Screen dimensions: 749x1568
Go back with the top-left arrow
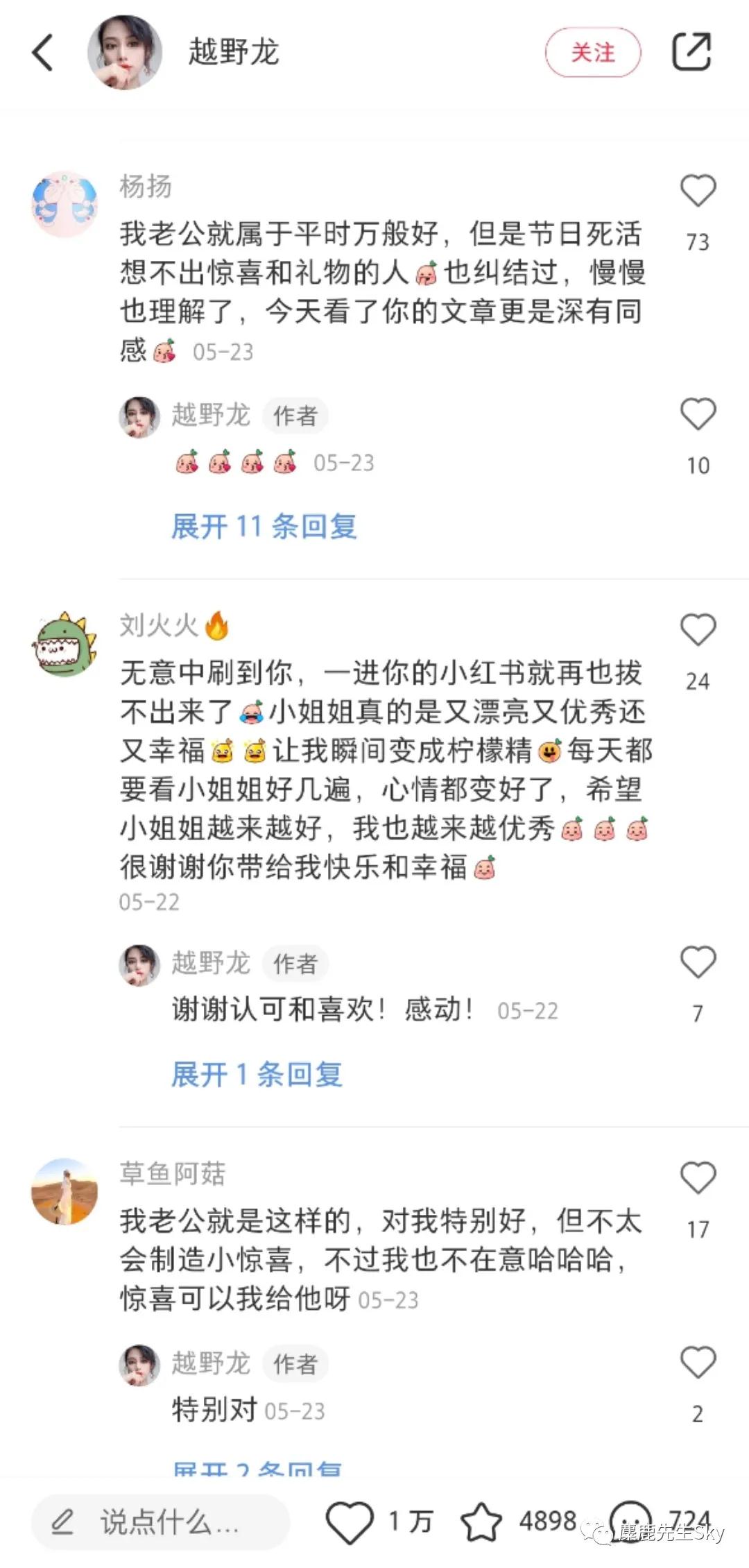[43, 53]
